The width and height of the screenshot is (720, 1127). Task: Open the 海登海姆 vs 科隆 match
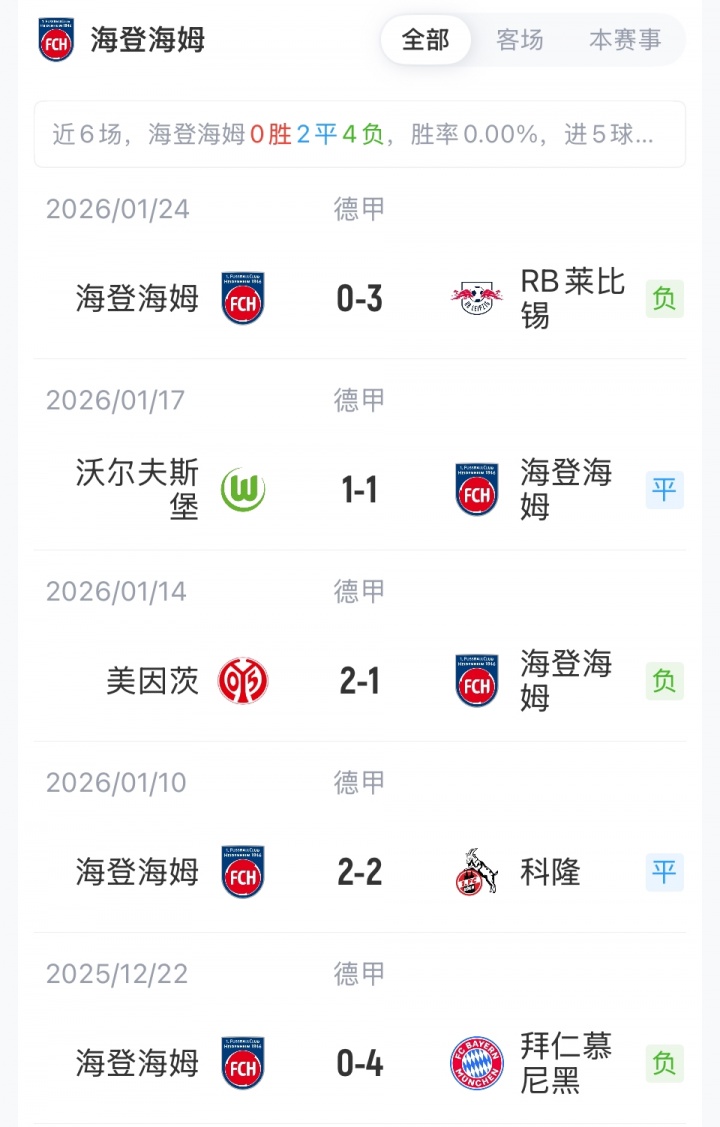click(359, 872)
